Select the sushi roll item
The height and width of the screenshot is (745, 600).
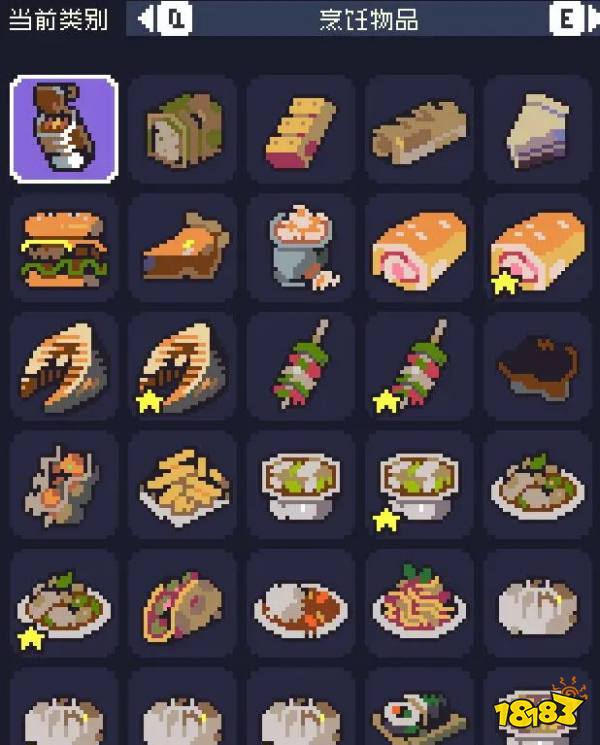point(418,714)
